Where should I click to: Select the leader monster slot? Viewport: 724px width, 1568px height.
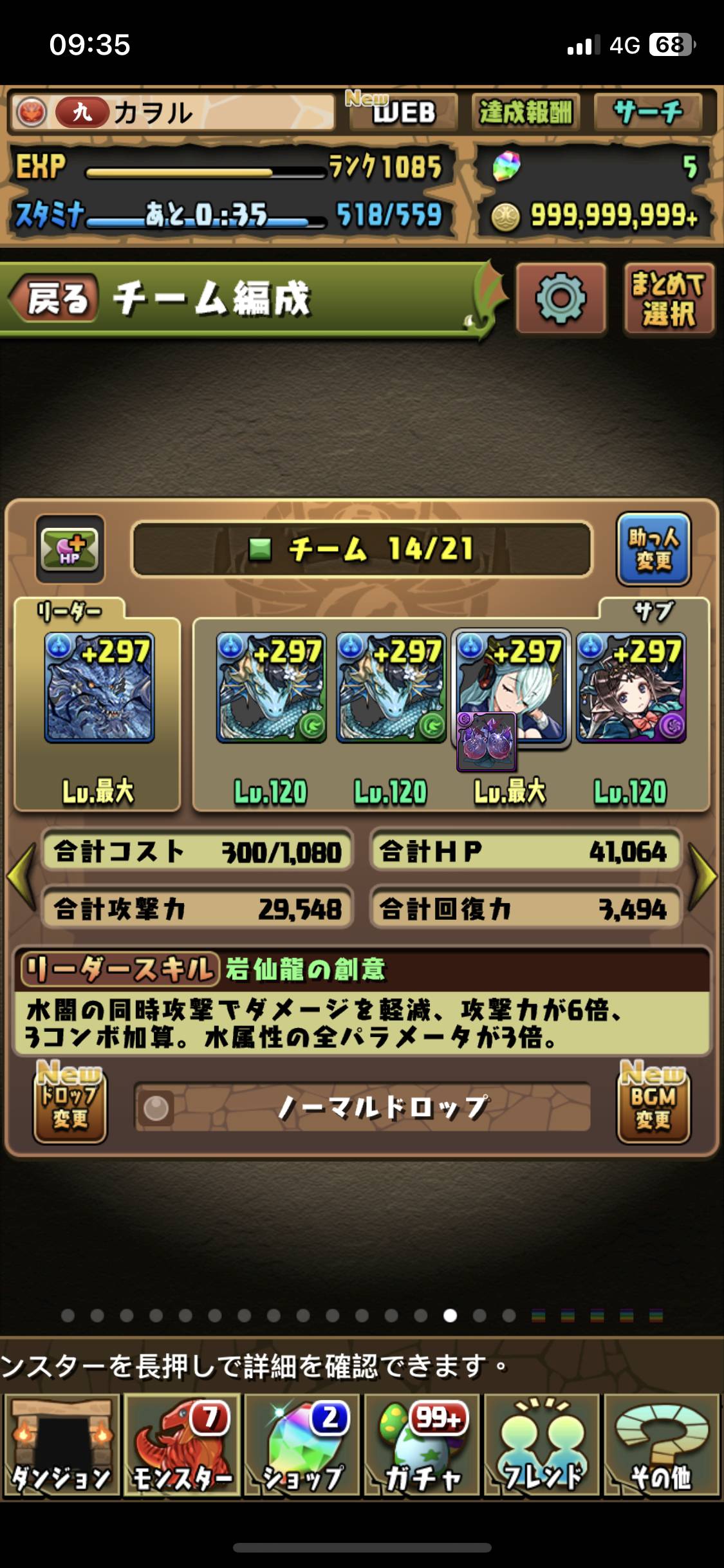pos(98,687)
